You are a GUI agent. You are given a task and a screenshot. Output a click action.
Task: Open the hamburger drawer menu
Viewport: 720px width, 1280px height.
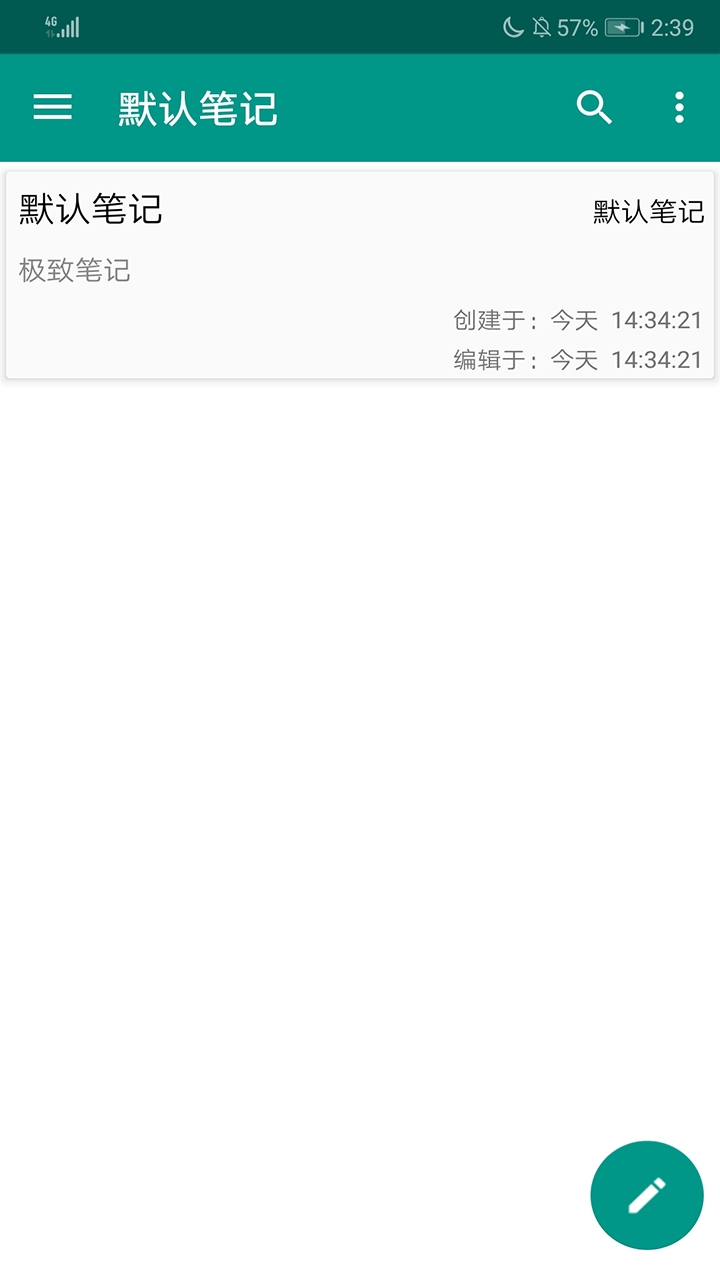point(53,107)
